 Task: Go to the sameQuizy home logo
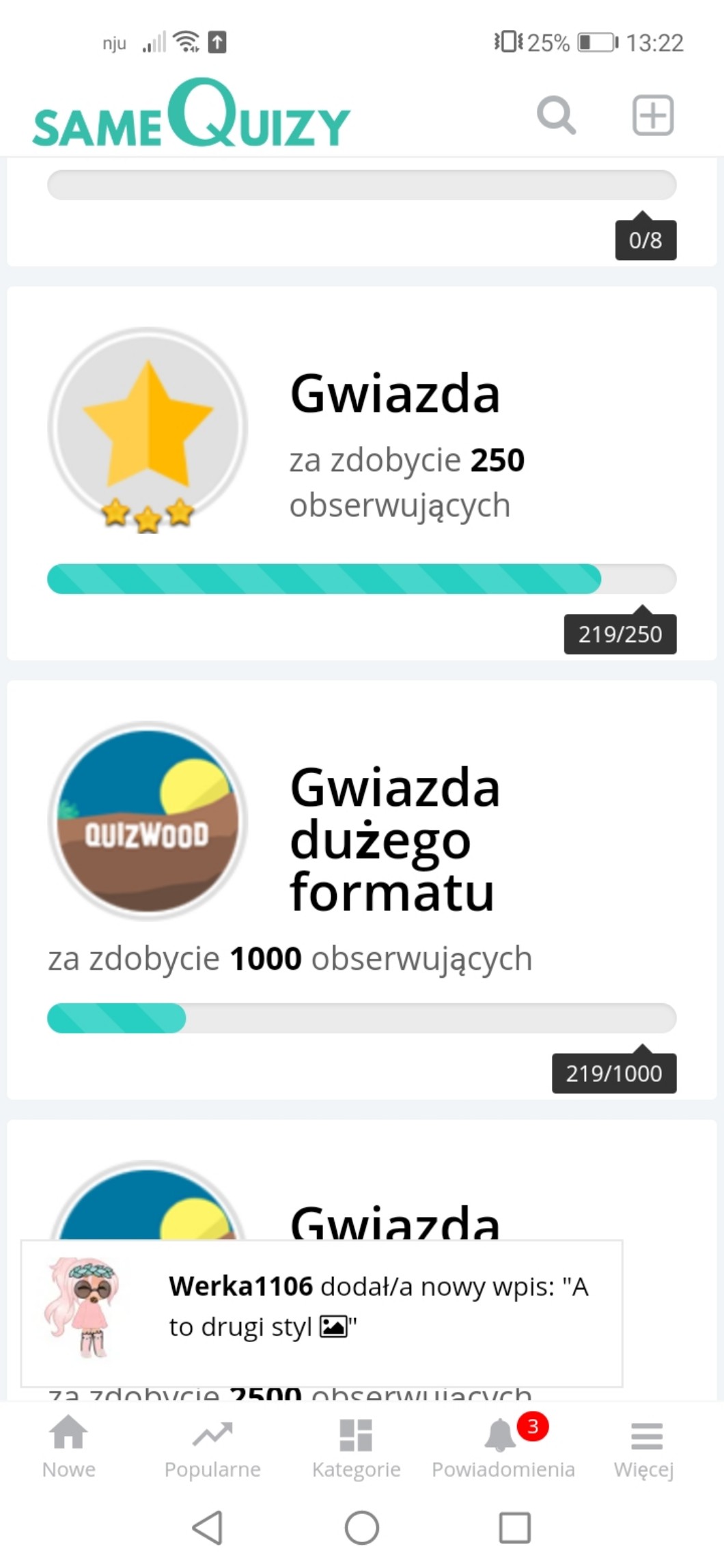(191, 116)
